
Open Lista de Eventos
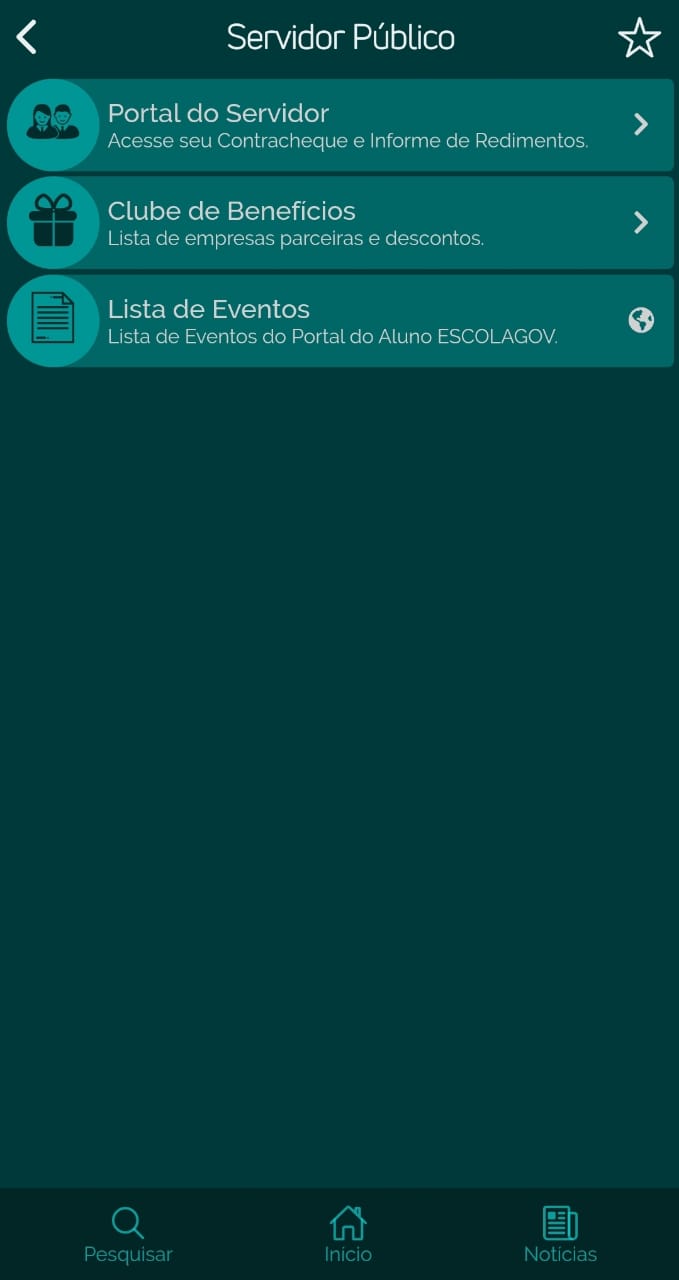[x=340, y=321]
